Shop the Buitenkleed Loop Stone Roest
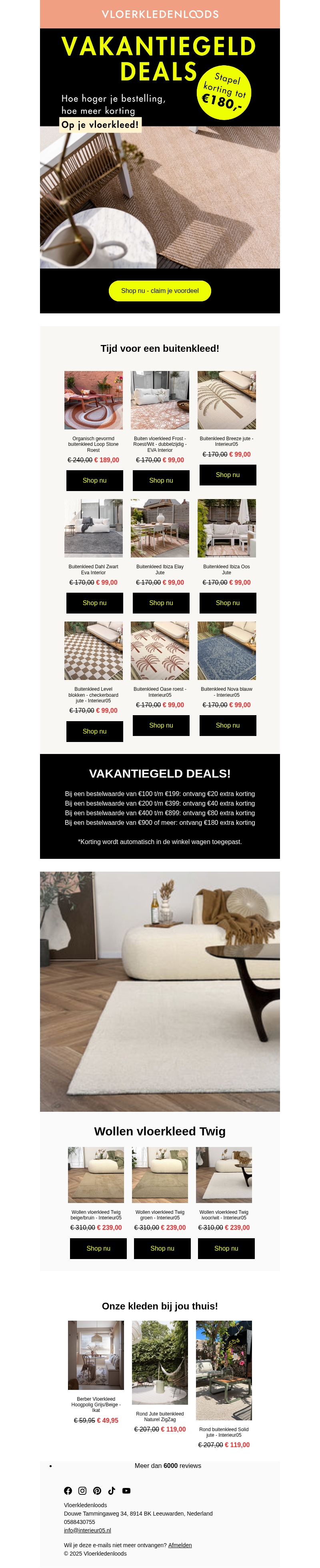The height and width of the screenshot is (1568, 320). tap(94, 480)
